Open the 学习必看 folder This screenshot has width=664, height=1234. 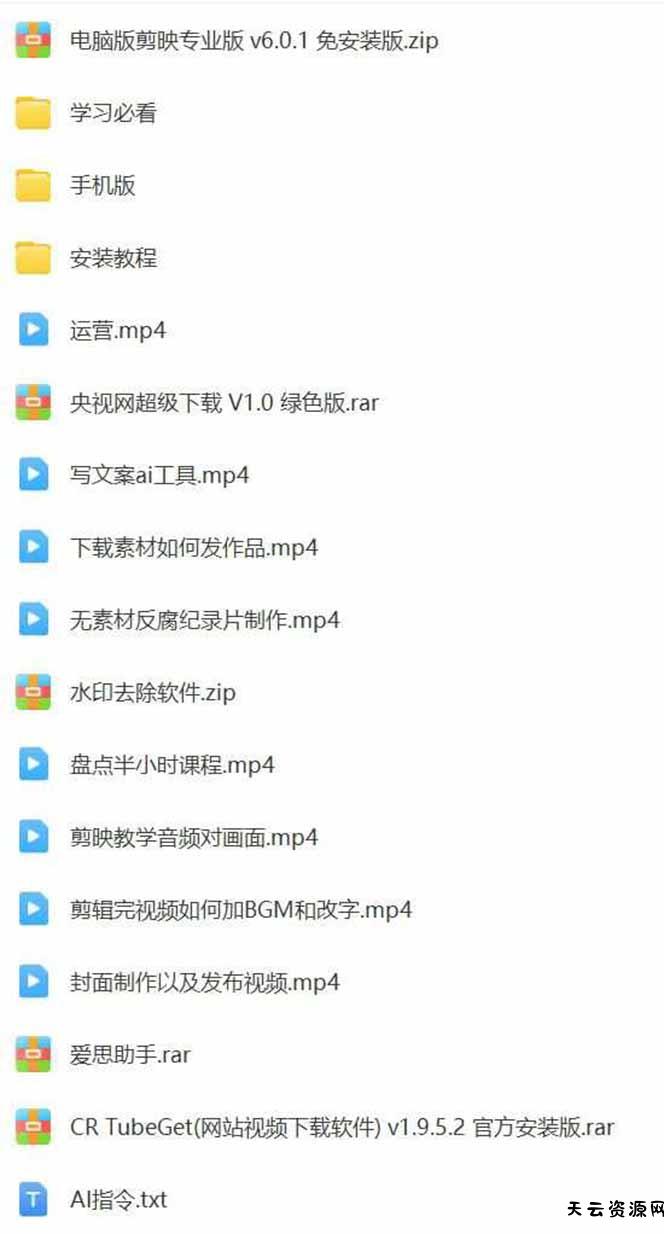[112, 113]
